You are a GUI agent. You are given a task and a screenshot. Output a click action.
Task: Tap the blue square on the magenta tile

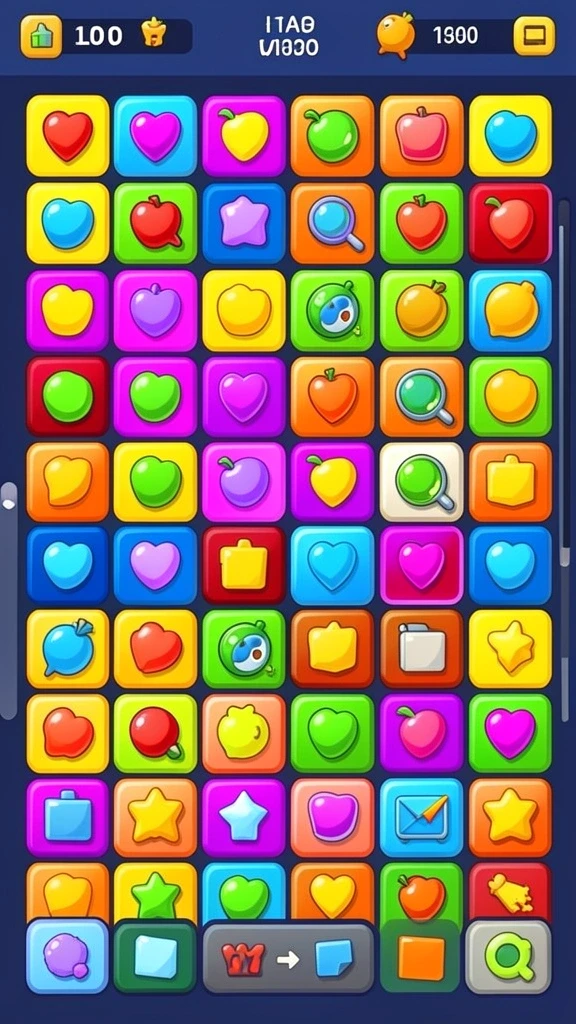[x=67, y=818]
